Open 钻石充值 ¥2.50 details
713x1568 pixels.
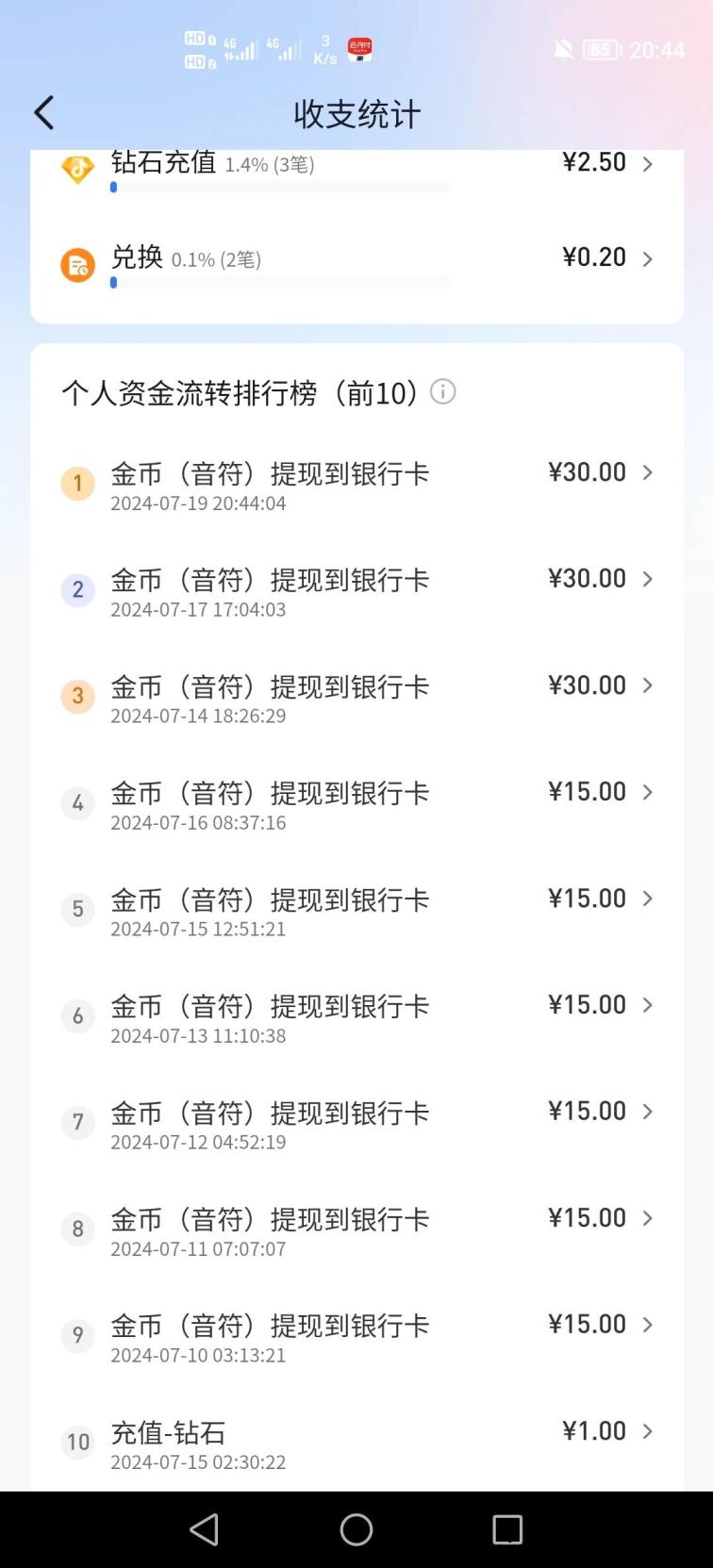(356, 170)
